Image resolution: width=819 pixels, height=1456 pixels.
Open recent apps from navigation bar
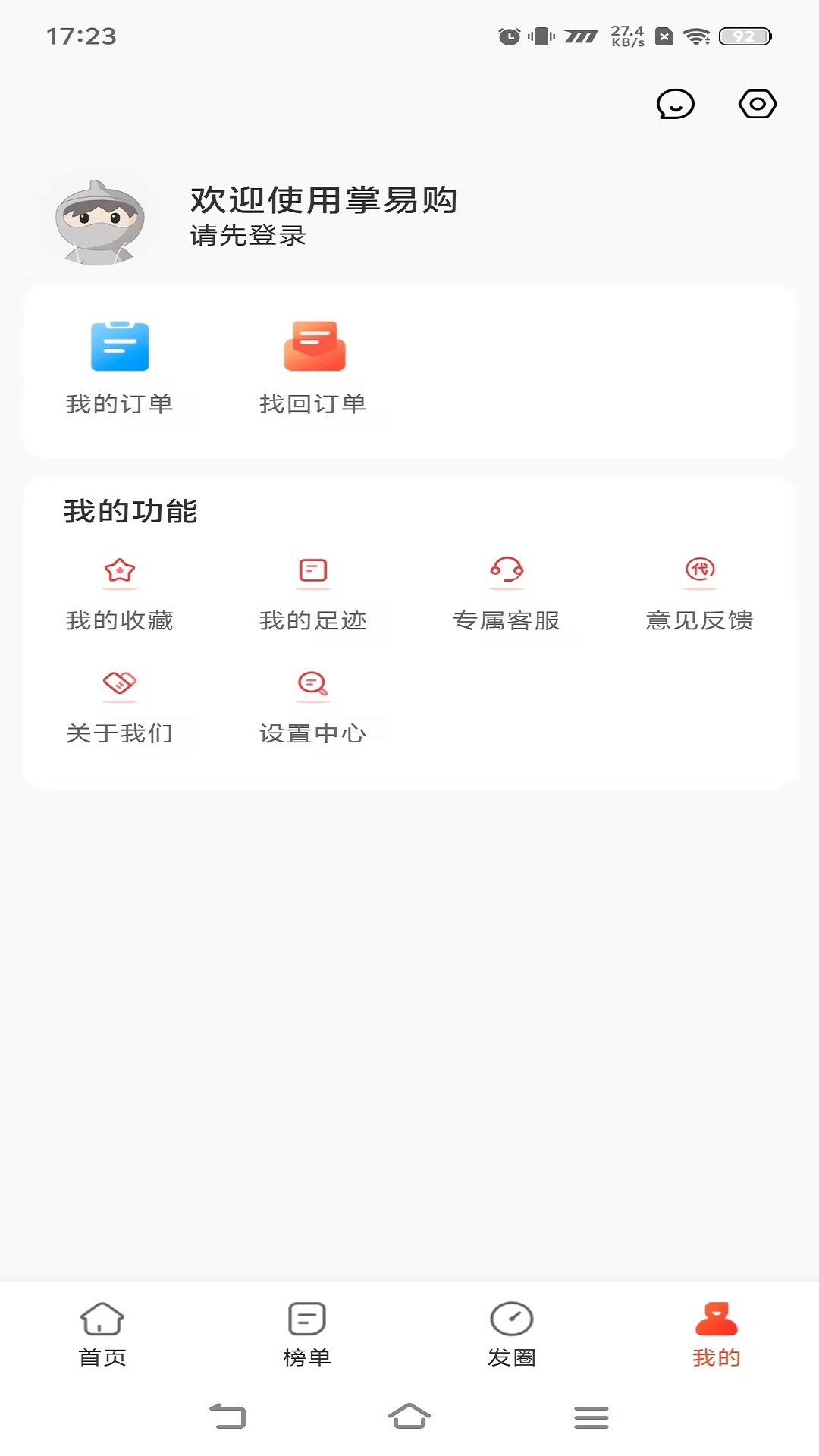[x=591, y=1417]
